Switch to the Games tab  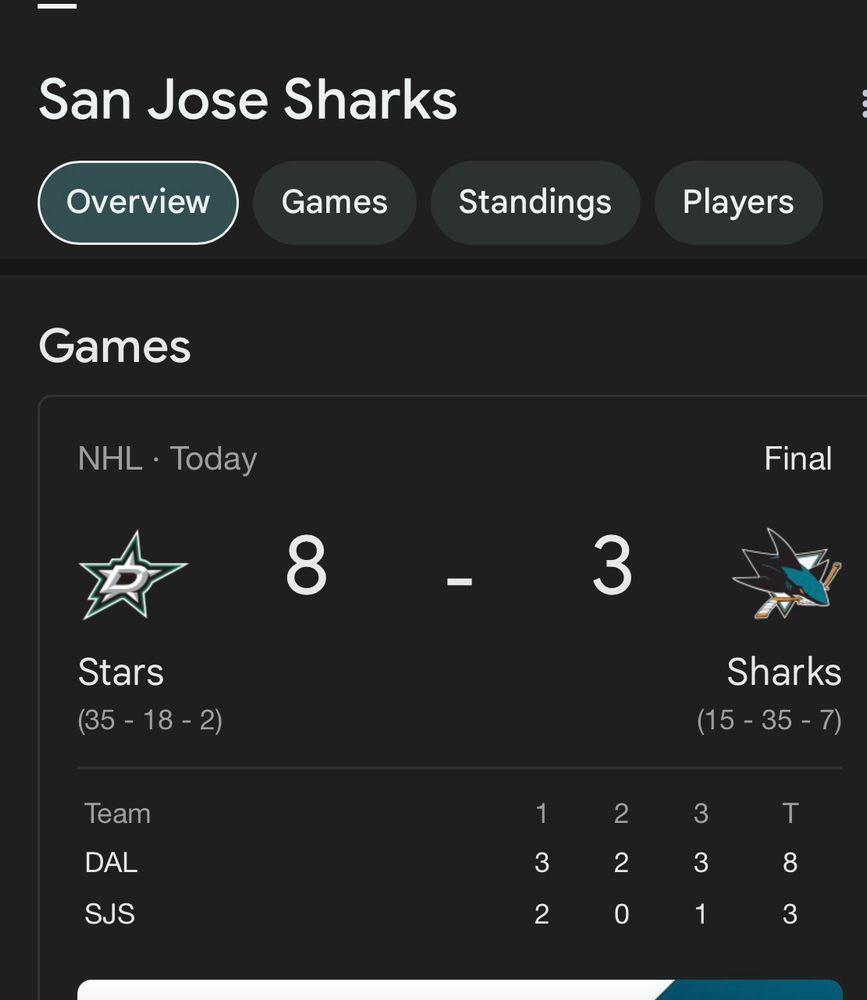(334, 203)
